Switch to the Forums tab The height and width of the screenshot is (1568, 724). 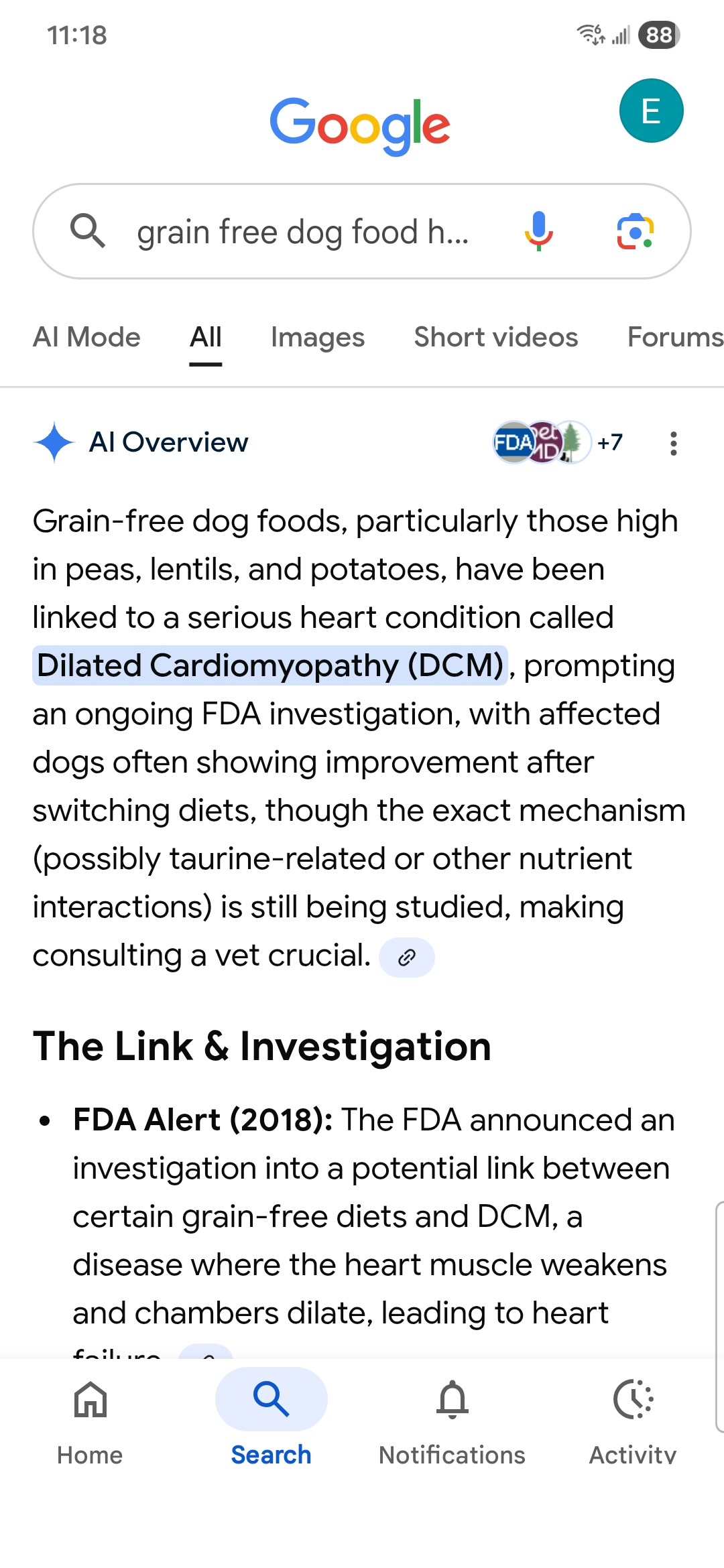point(674,337)
